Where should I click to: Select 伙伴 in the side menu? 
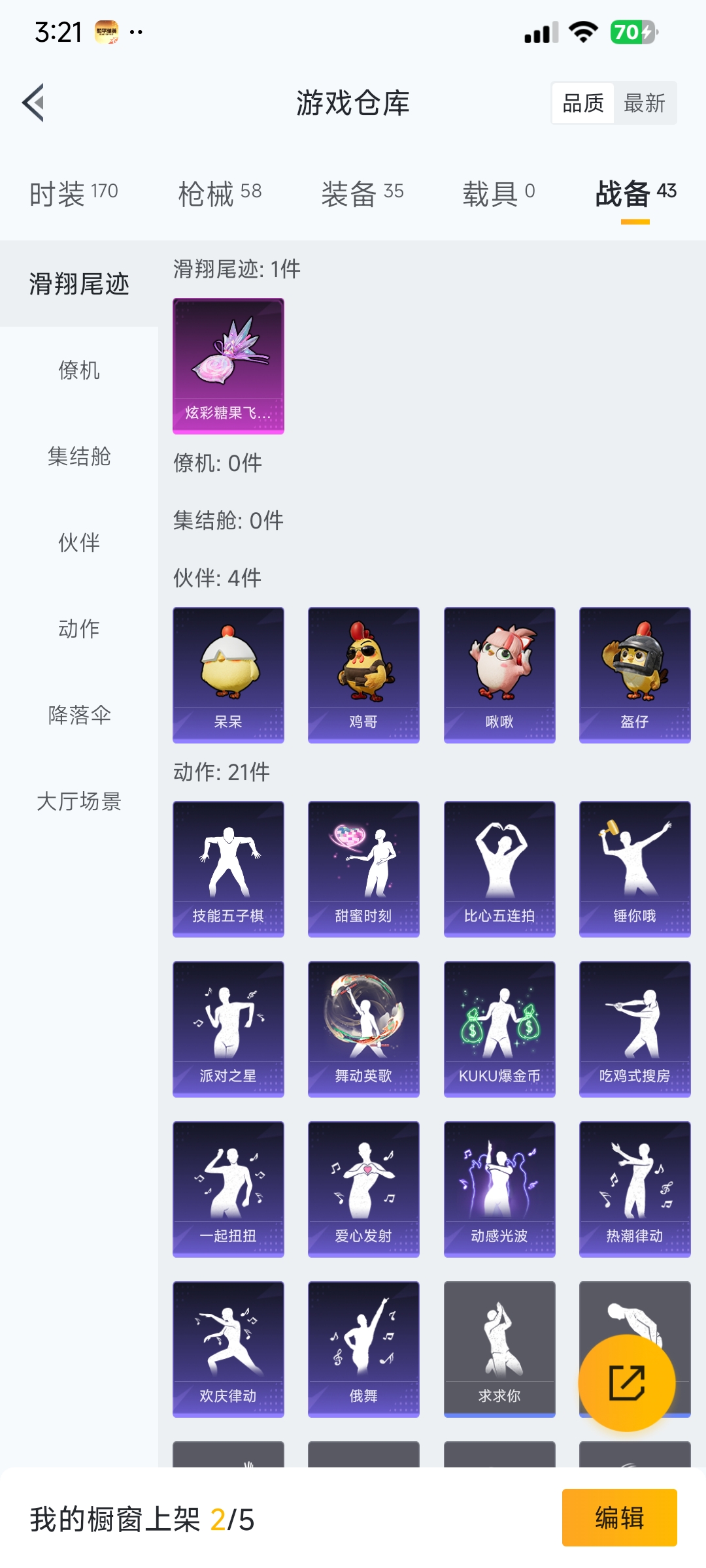79,543
